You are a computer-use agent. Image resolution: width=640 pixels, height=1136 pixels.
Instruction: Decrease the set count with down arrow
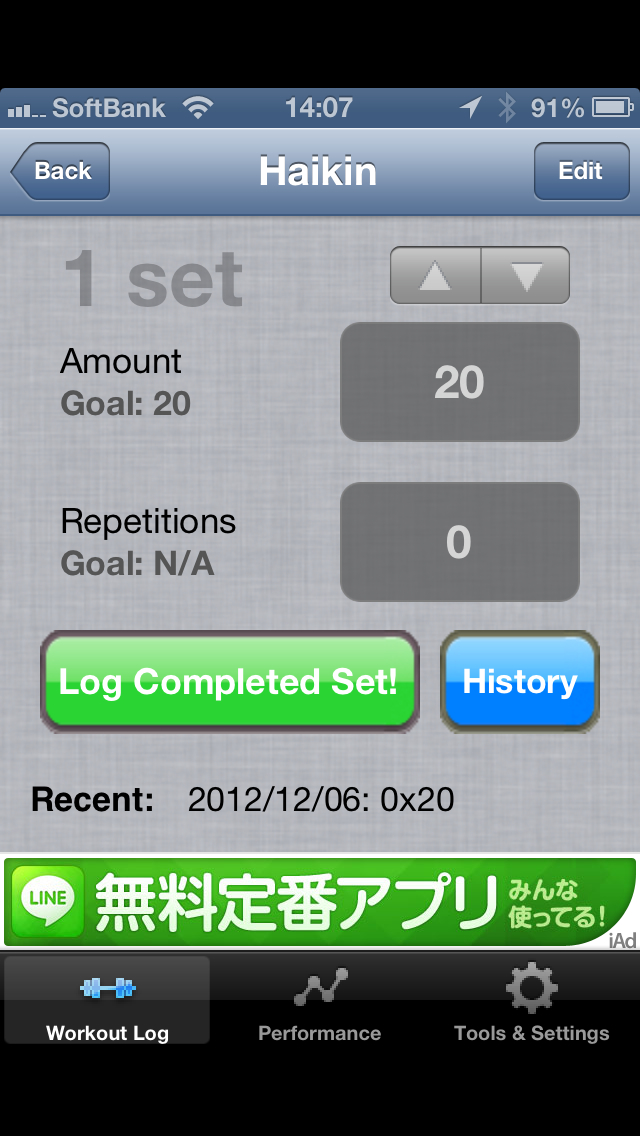coord(526,276)
